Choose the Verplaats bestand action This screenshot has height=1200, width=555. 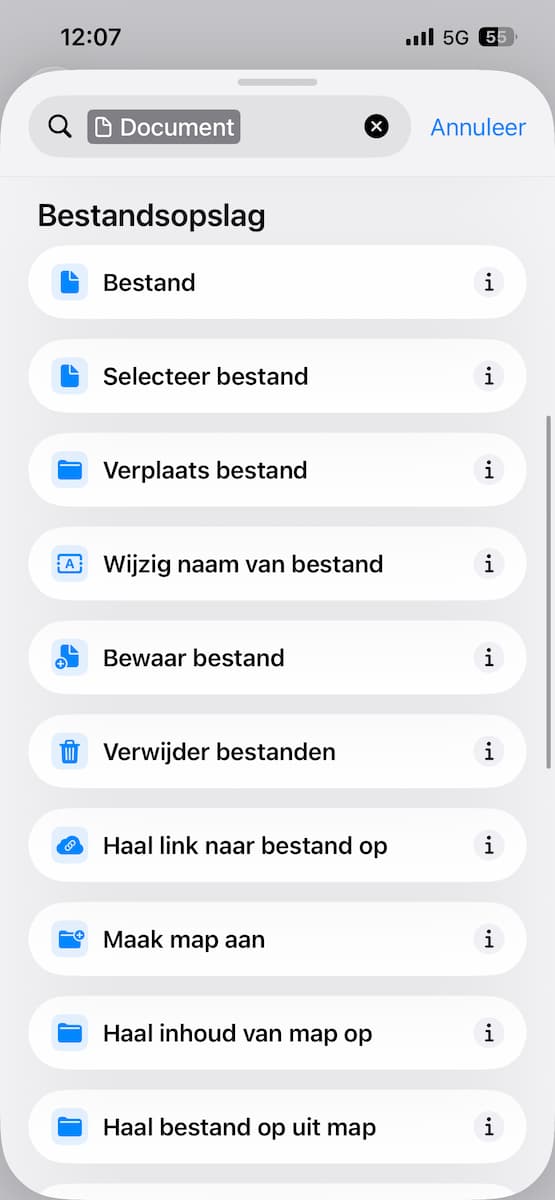tap(277, 471)
